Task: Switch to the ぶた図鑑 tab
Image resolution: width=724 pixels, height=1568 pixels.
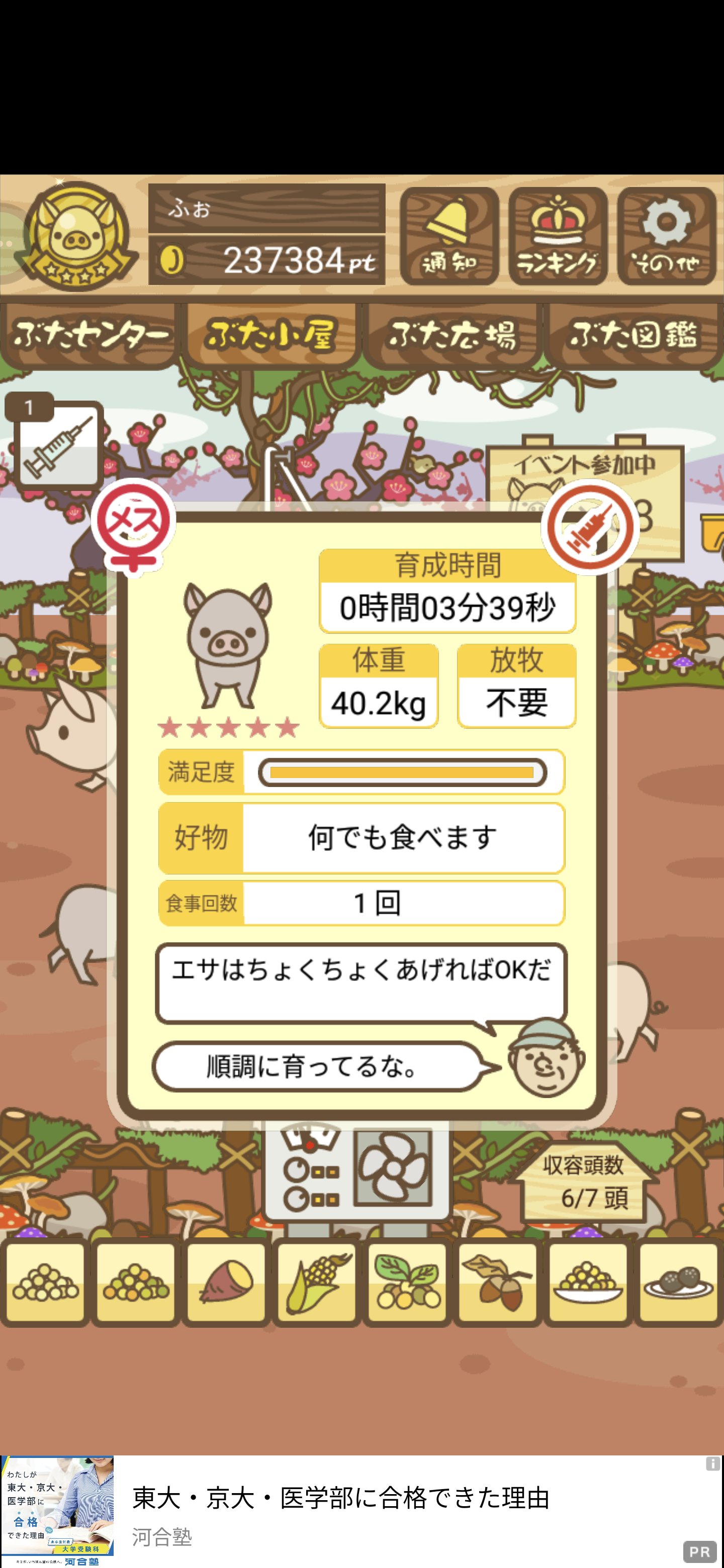Action: pyautogui.click(x=633, y=335)
